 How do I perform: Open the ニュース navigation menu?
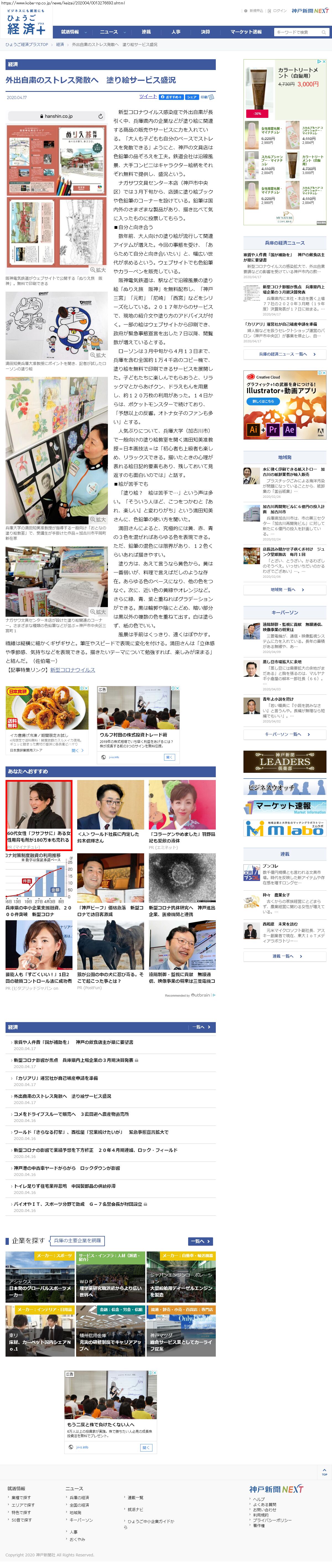(111, 32)
